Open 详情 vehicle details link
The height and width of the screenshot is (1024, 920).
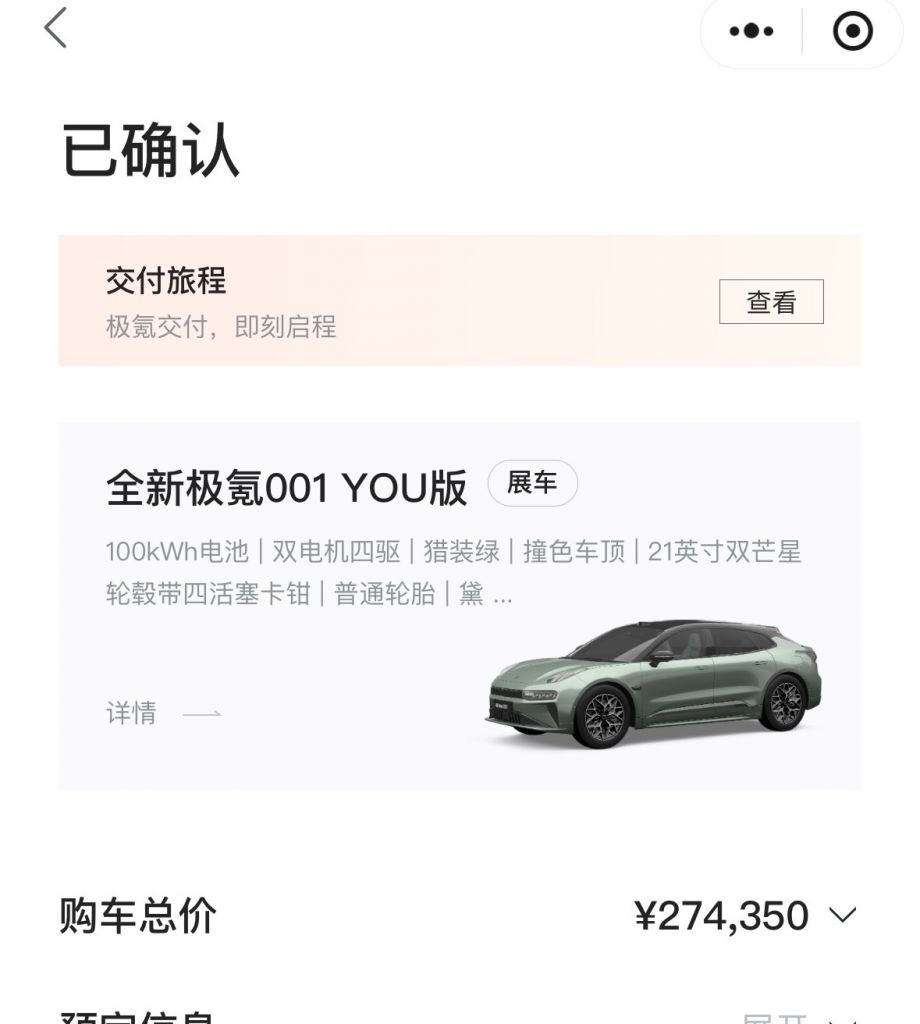coord(131,714)
